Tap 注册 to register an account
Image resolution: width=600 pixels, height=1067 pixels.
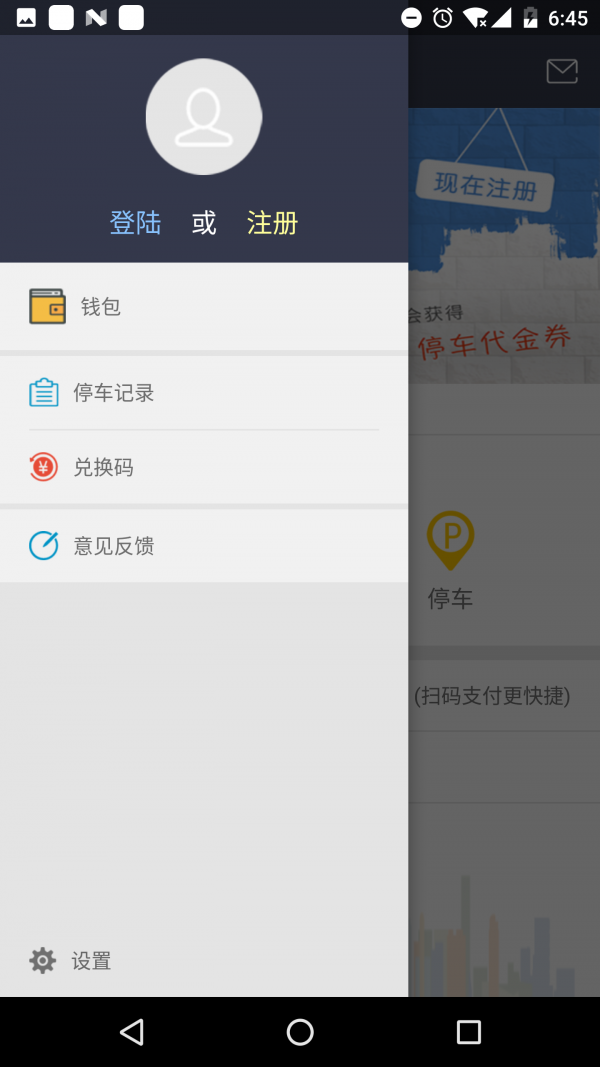[x=272, y=223]
